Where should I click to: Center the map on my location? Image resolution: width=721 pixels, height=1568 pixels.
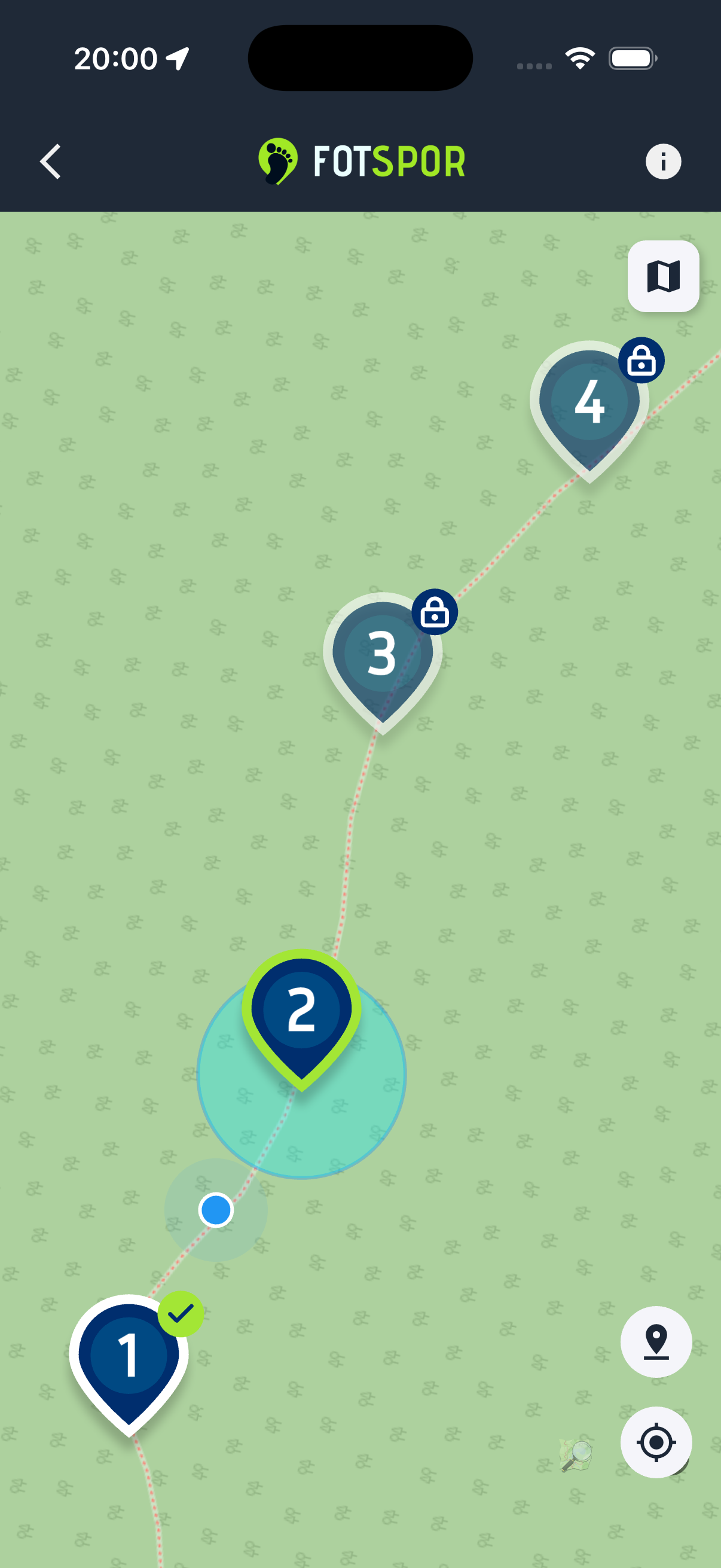pyautogui.click(x=656, y=1442)
